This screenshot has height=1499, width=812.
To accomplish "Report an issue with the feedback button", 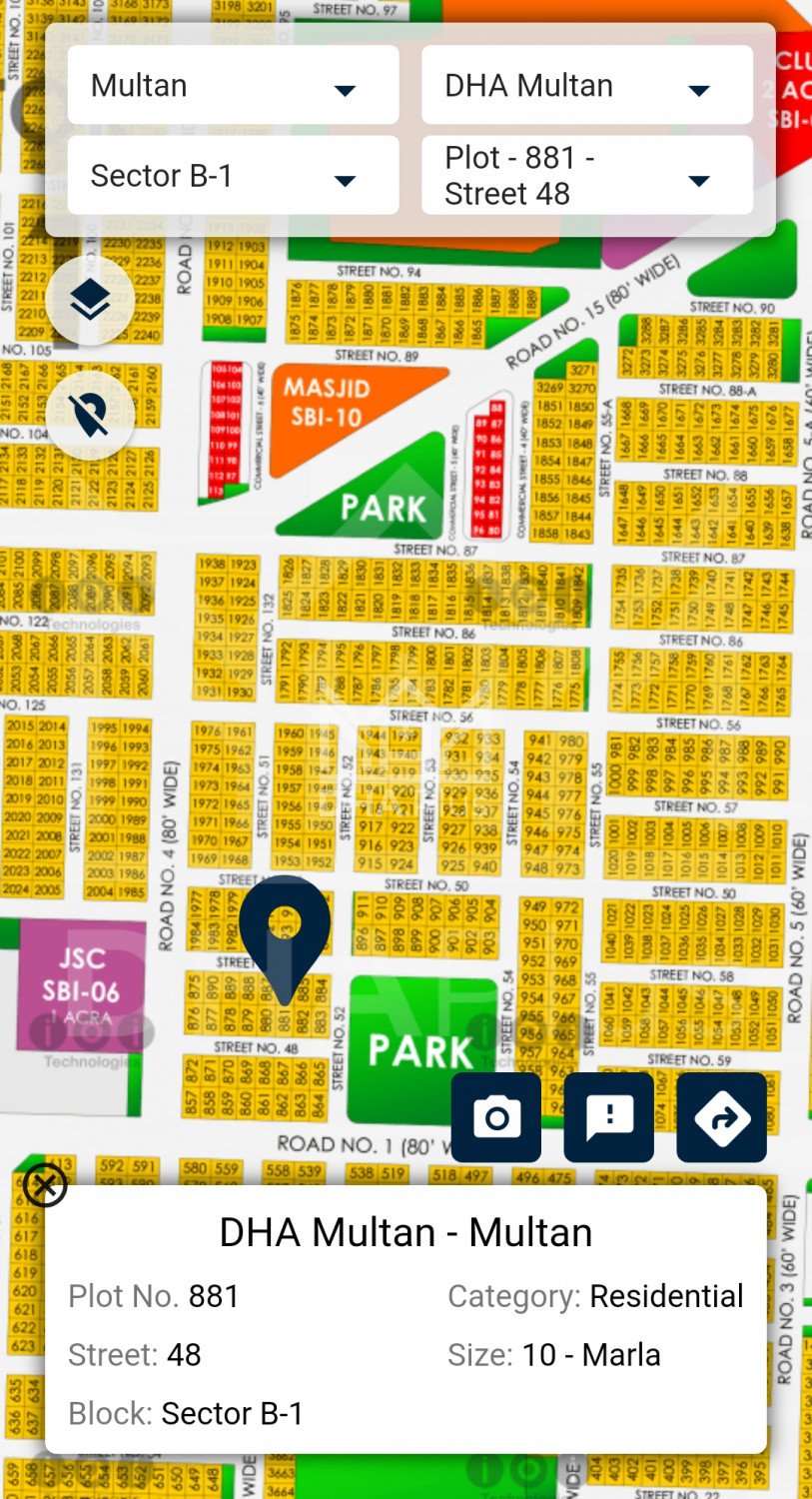I will tap(609, 1117).
